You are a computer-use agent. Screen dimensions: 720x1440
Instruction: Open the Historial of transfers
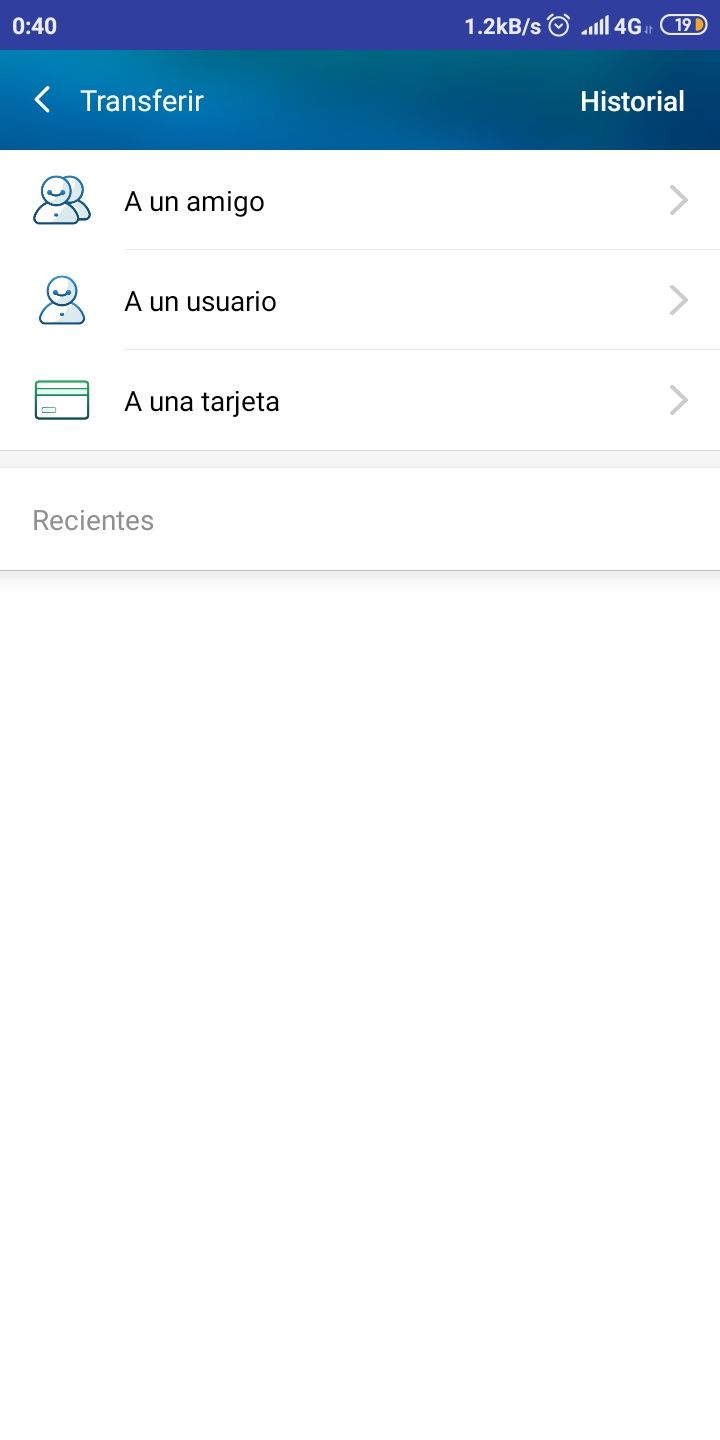(632, 101)
